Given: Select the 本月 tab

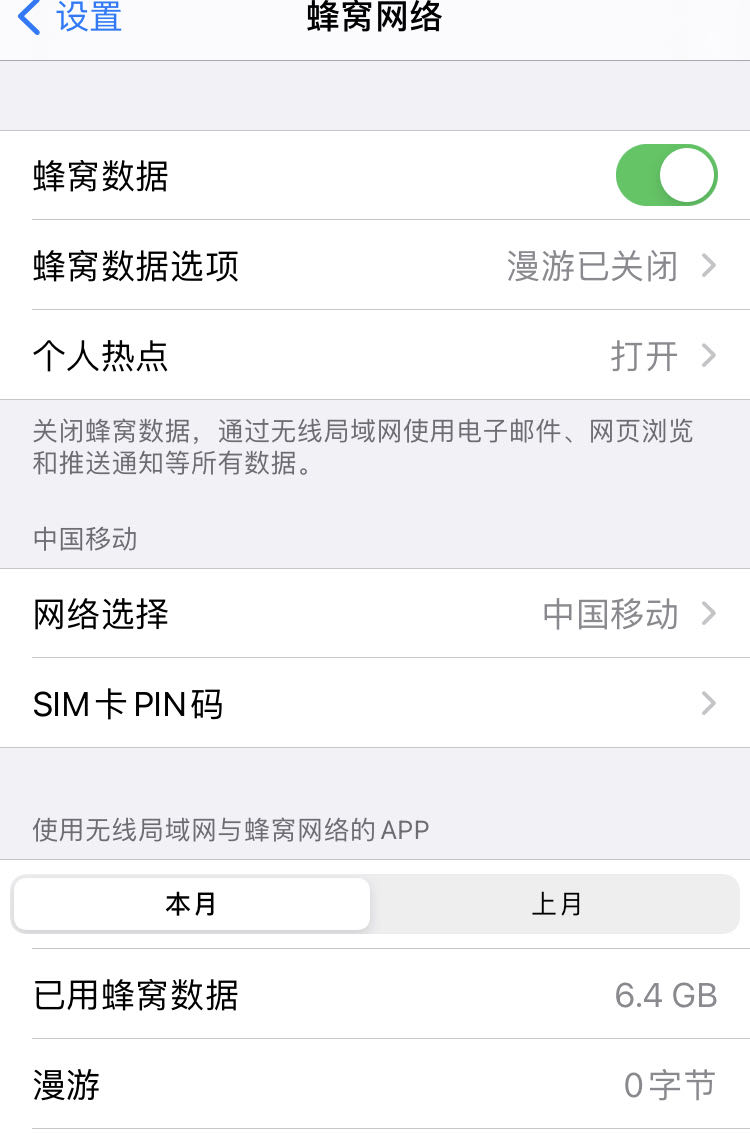Looking at the screenshot, I should click(x=191, y=903).
